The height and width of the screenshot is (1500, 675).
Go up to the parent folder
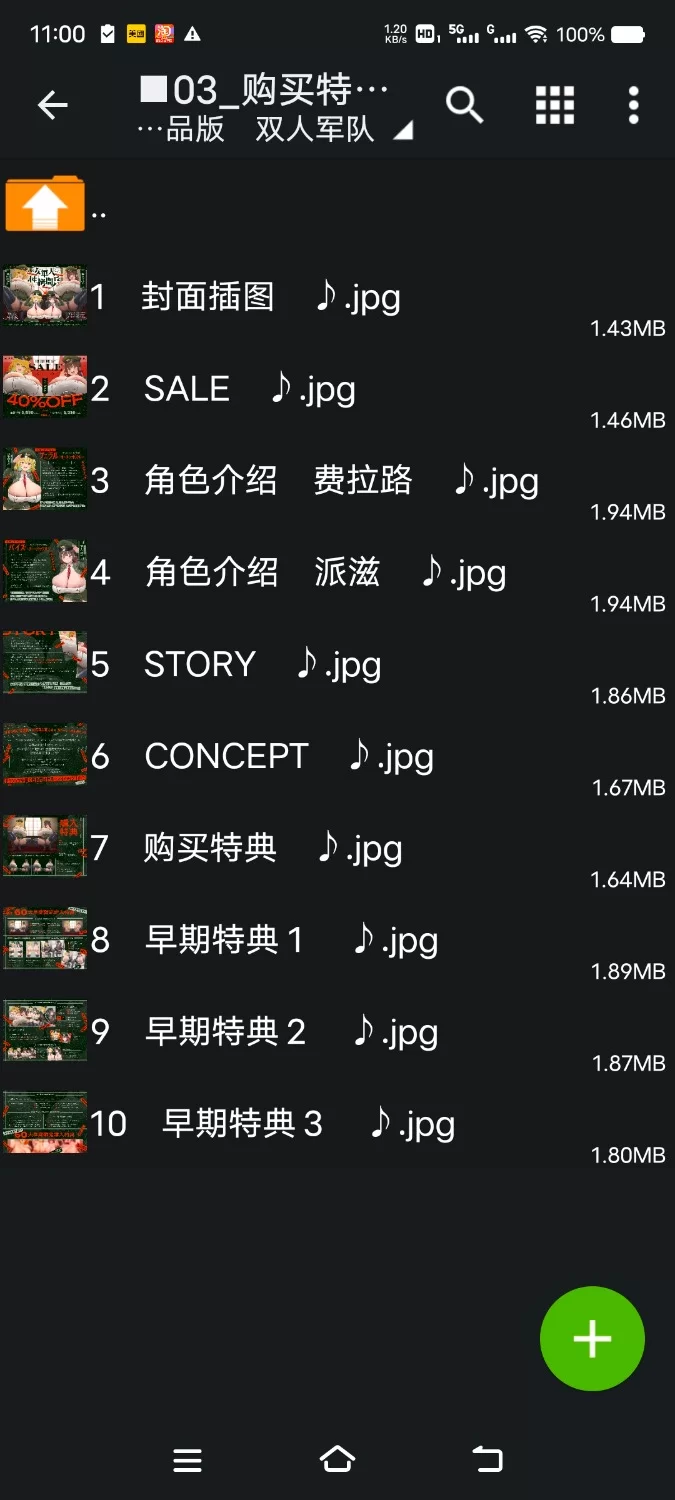click(45, 204)
